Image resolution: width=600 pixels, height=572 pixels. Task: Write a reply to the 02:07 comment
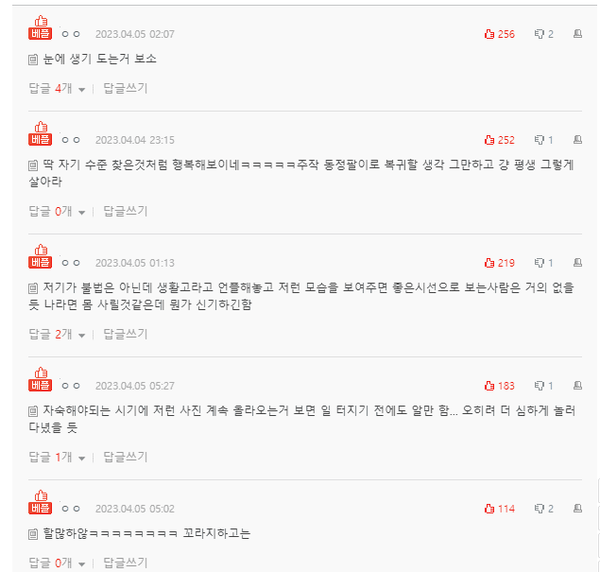click(x=125, y=88)
